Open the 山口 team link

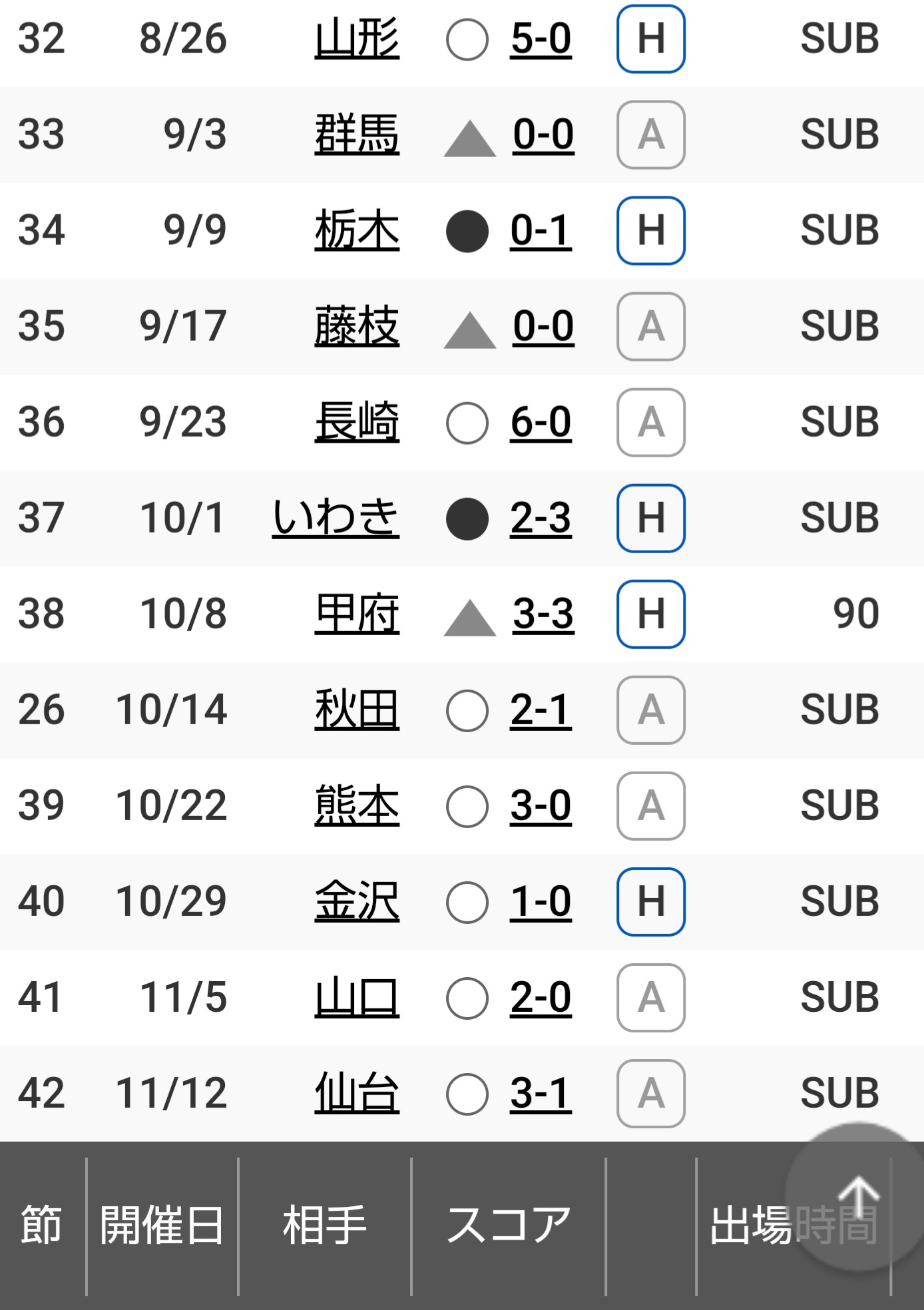tap(357, 997)
